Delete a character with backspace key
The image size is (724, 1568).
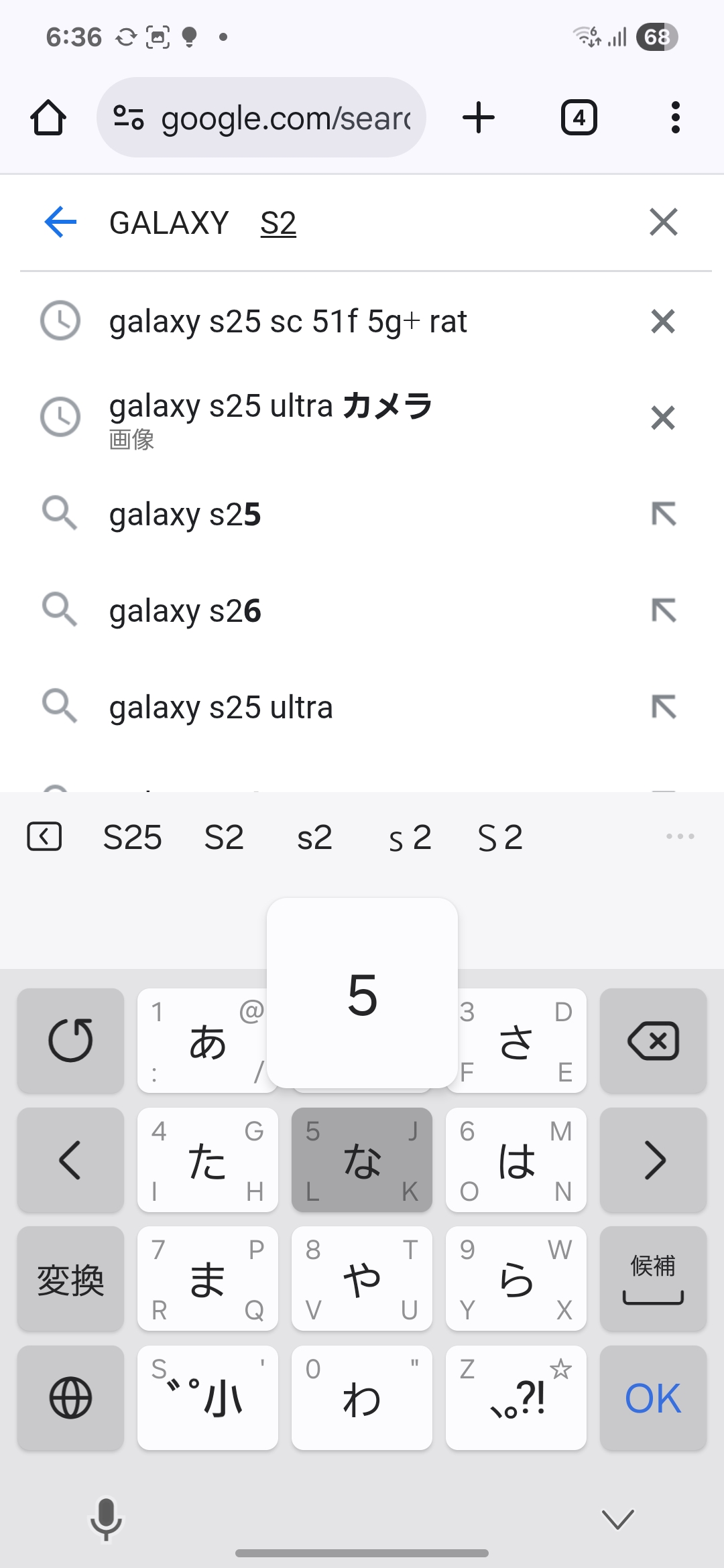coord(653,1041)
